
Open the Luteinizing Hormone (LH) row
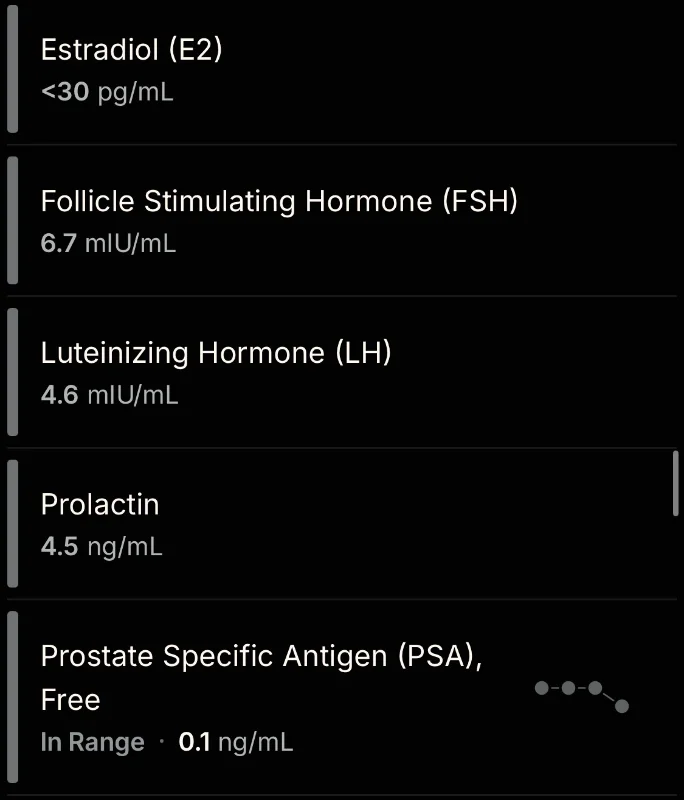point(342,372)
